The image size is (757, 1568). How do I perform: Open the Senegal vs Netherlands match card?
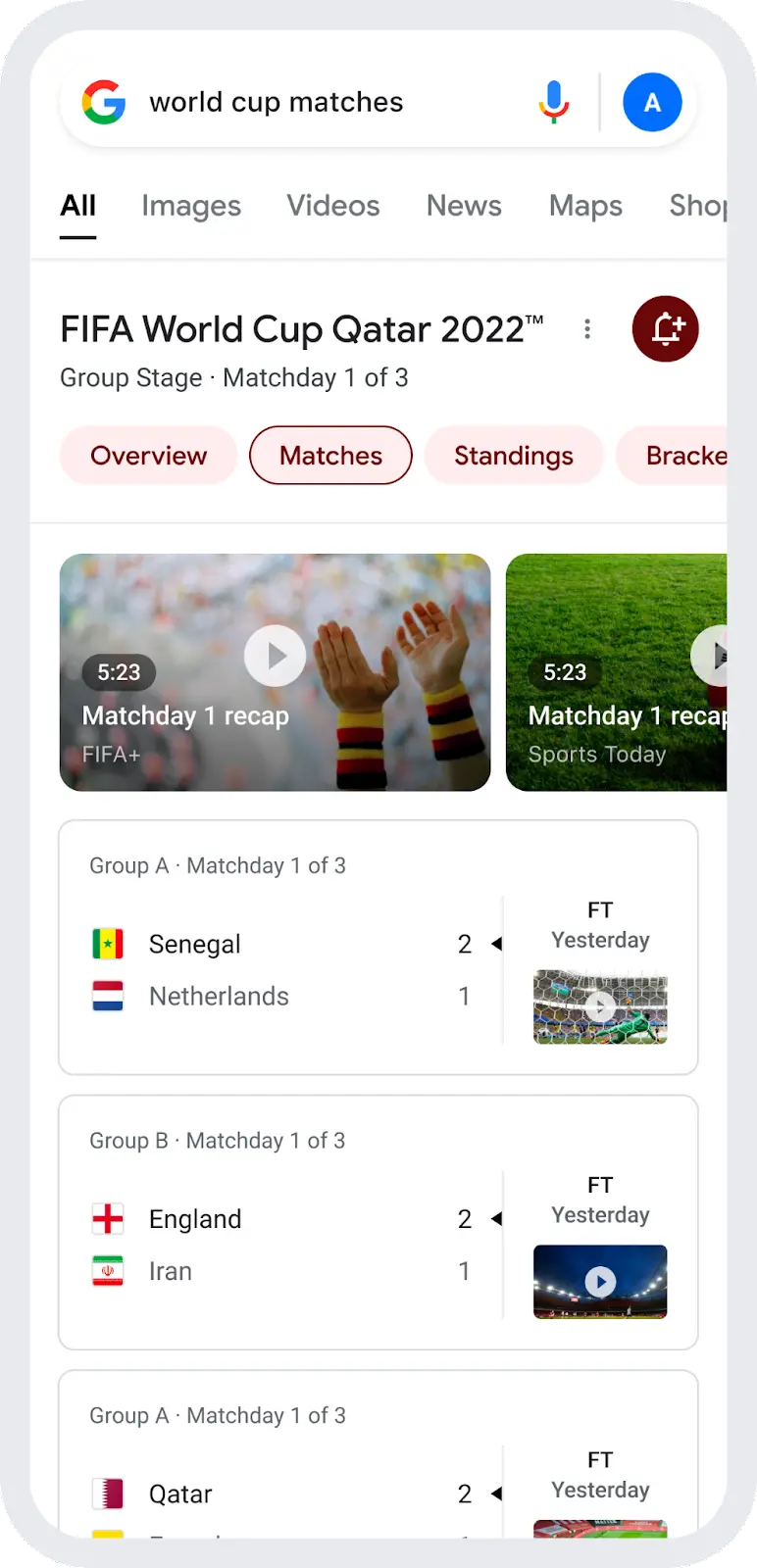point(284,970)
